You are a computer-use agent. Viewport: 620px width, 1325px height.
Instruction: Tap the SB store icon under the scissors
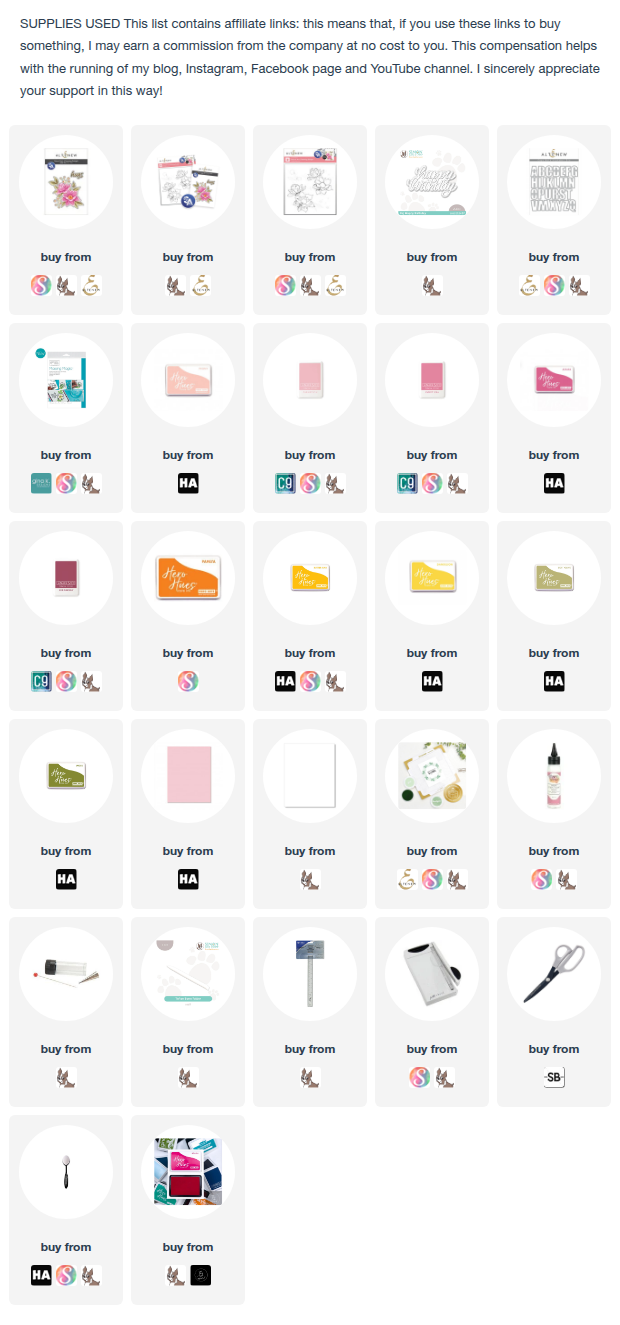(553, 1077)
